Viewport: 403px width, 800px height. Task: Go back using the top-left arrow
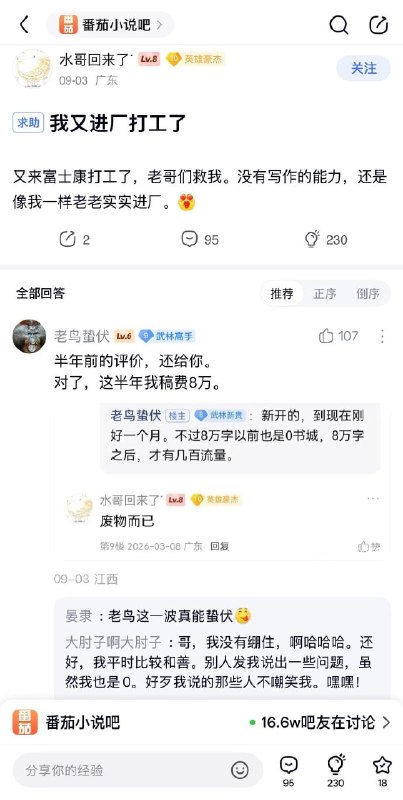tap(23, 24)
